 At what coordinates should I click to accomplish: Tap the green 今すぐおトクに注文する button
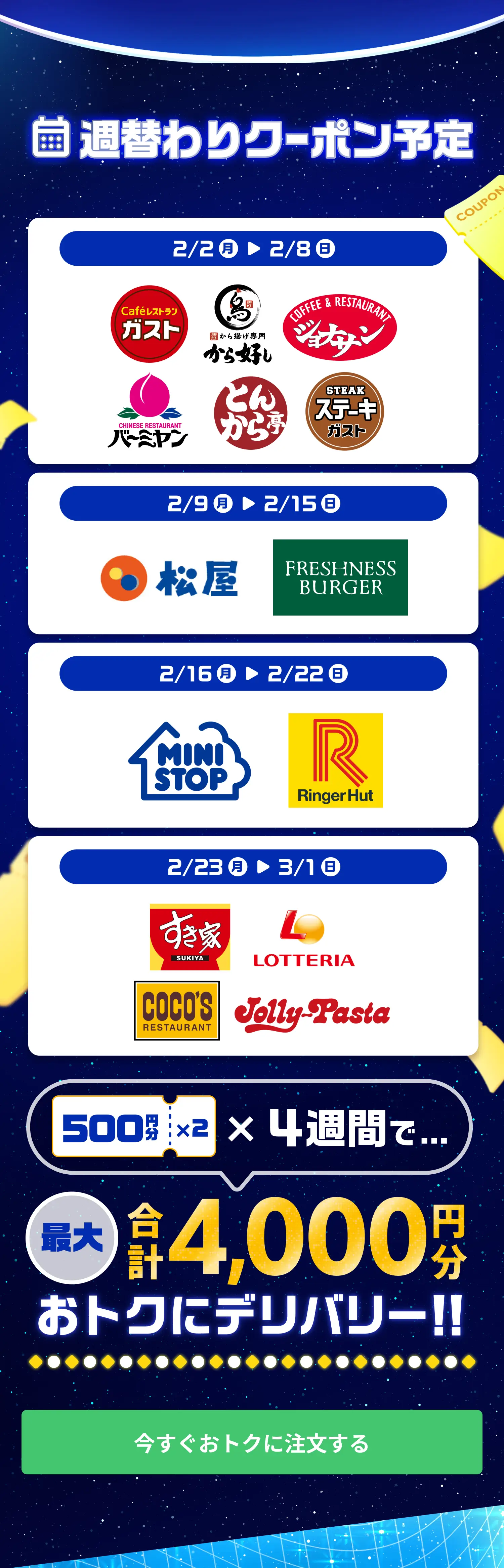252,1442
